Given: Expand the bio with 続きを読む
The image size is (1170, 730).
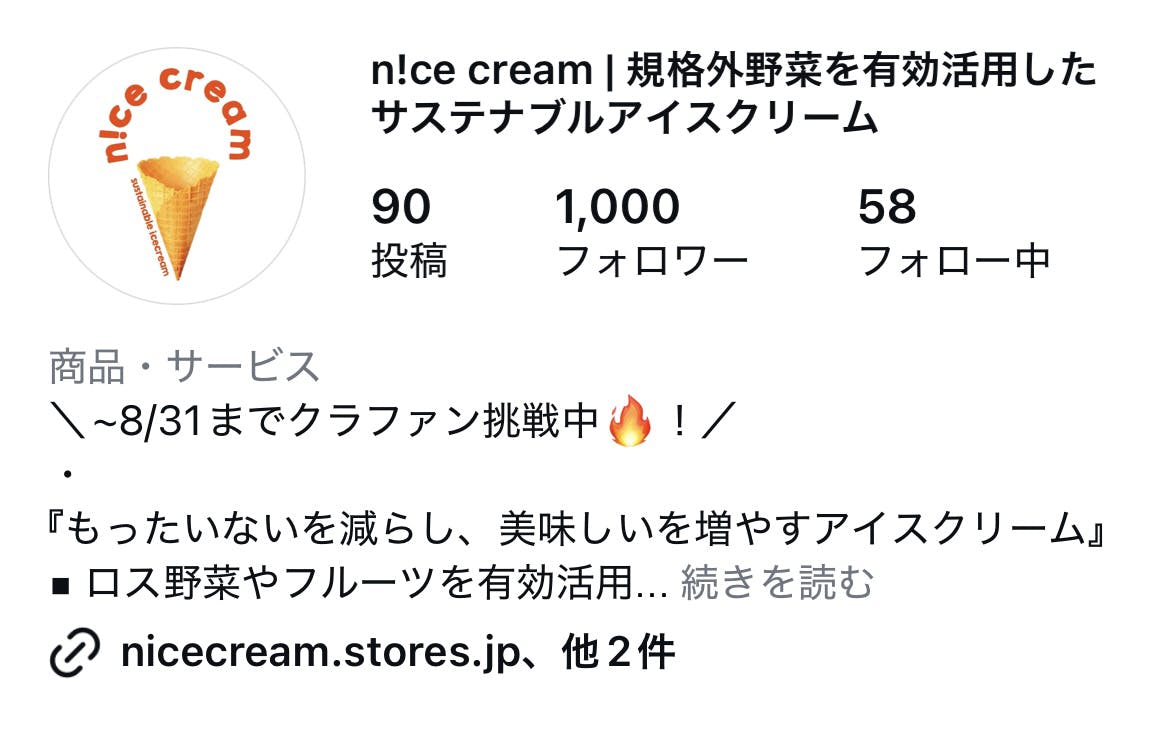Looking at the screenshot, I should pos(777,583).
